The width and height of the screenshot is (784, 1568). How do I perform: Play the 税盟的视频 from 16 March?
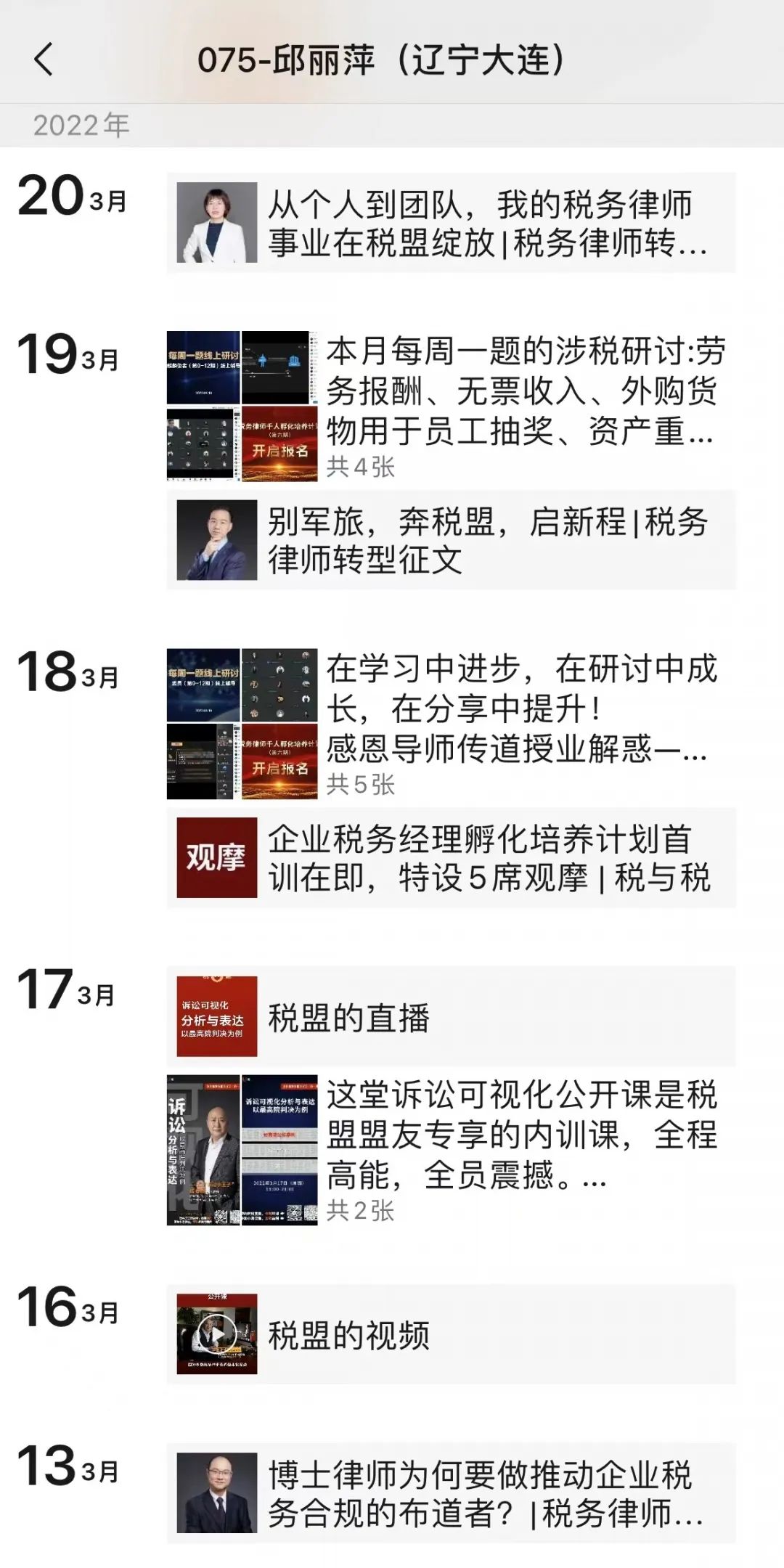tap(217, 1334)
